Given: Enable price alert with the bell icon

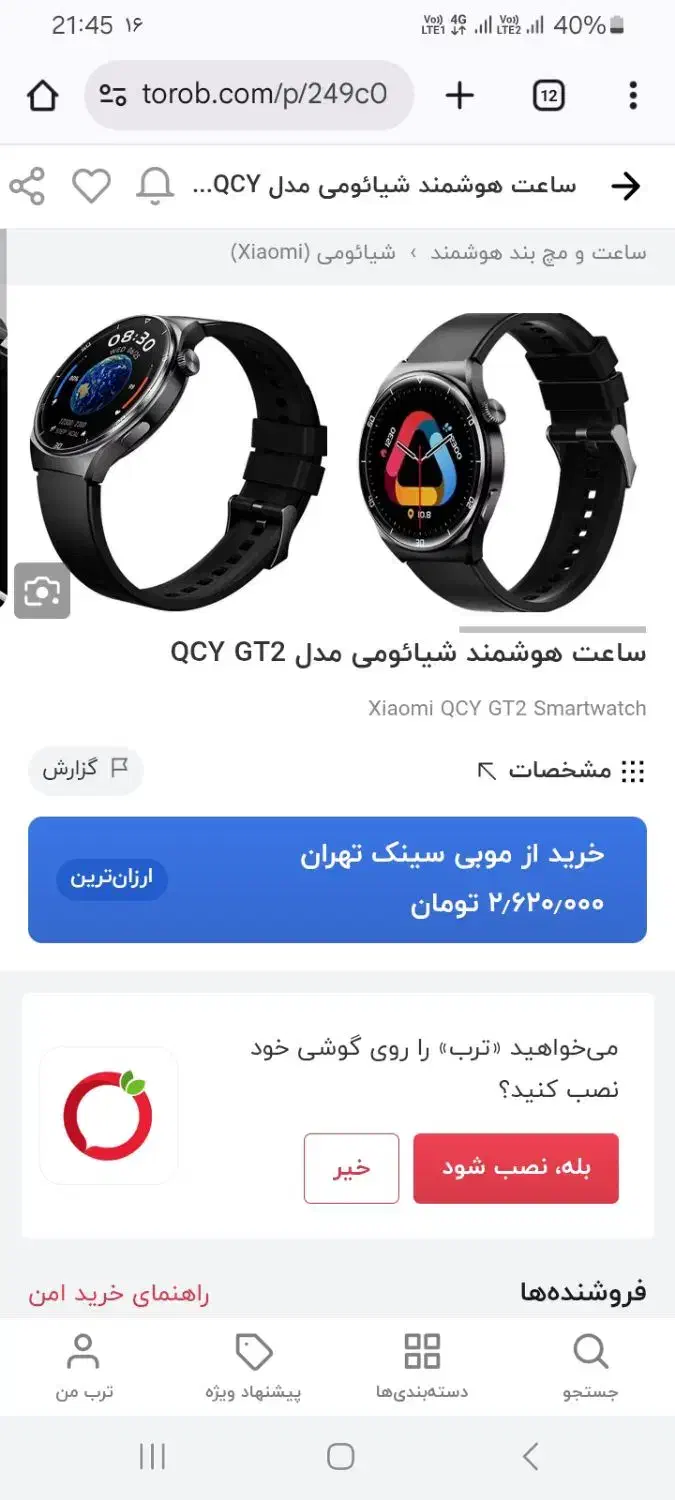Looking at the screenshot, I should [155, 186].
